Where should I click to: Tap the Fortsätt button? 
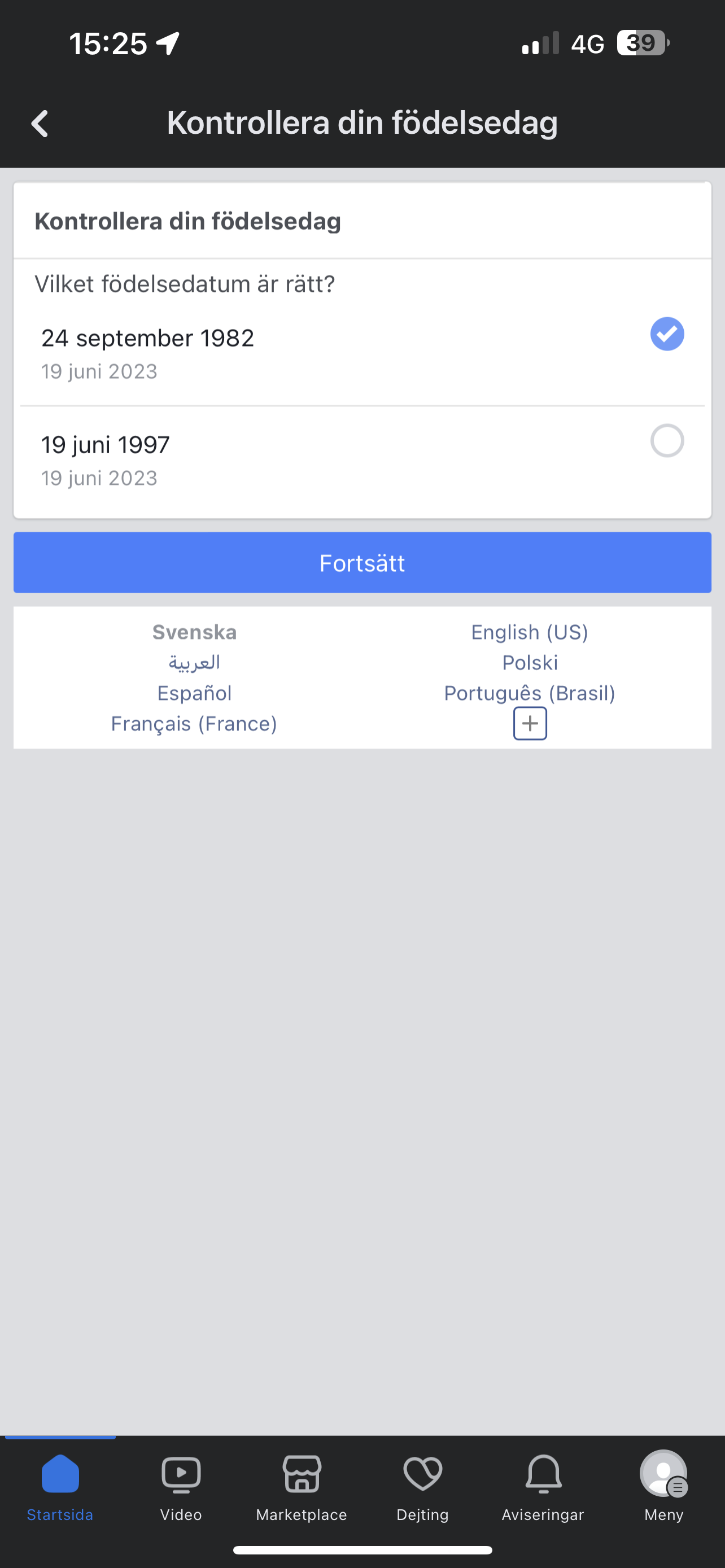click(362, 562)
